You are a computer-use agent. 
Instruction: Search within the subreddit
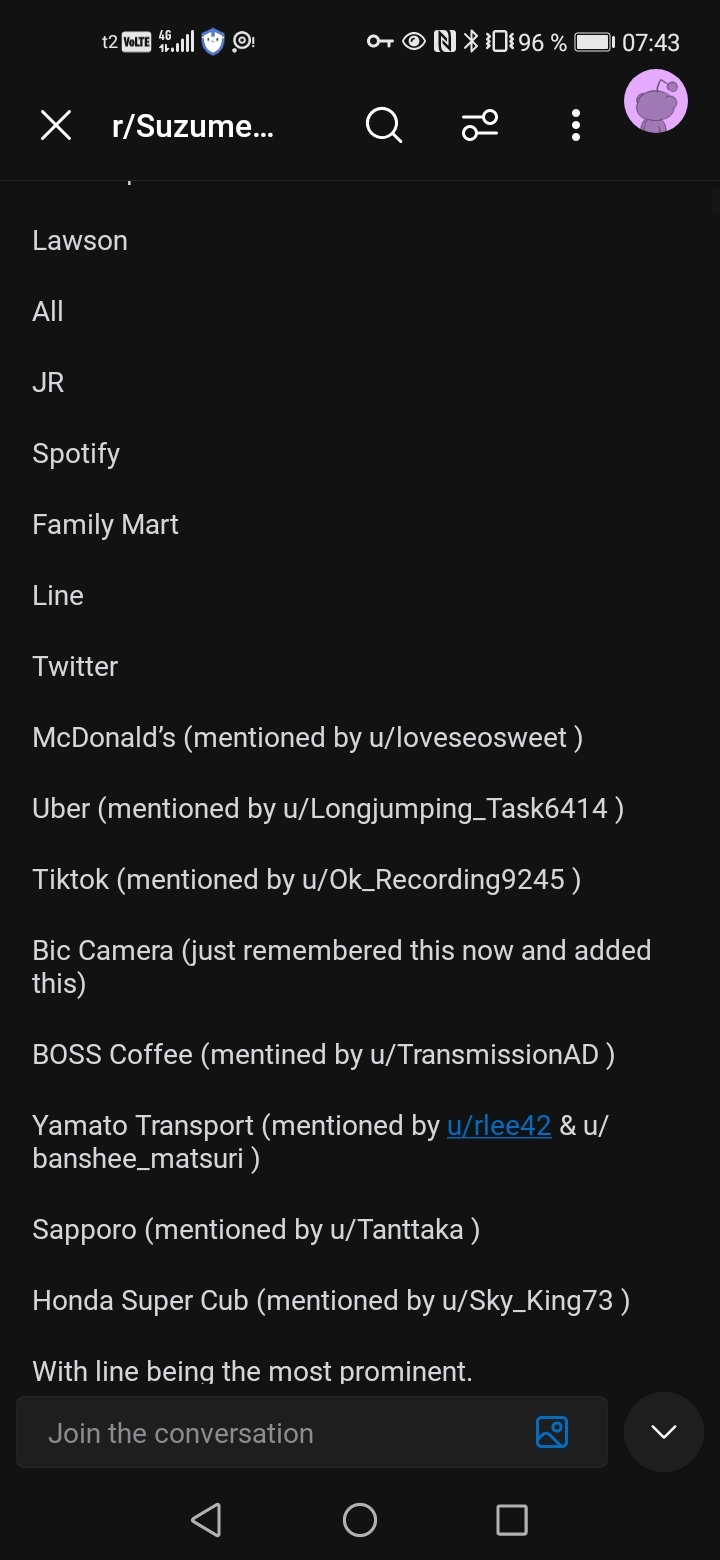(x=383, y=125)
